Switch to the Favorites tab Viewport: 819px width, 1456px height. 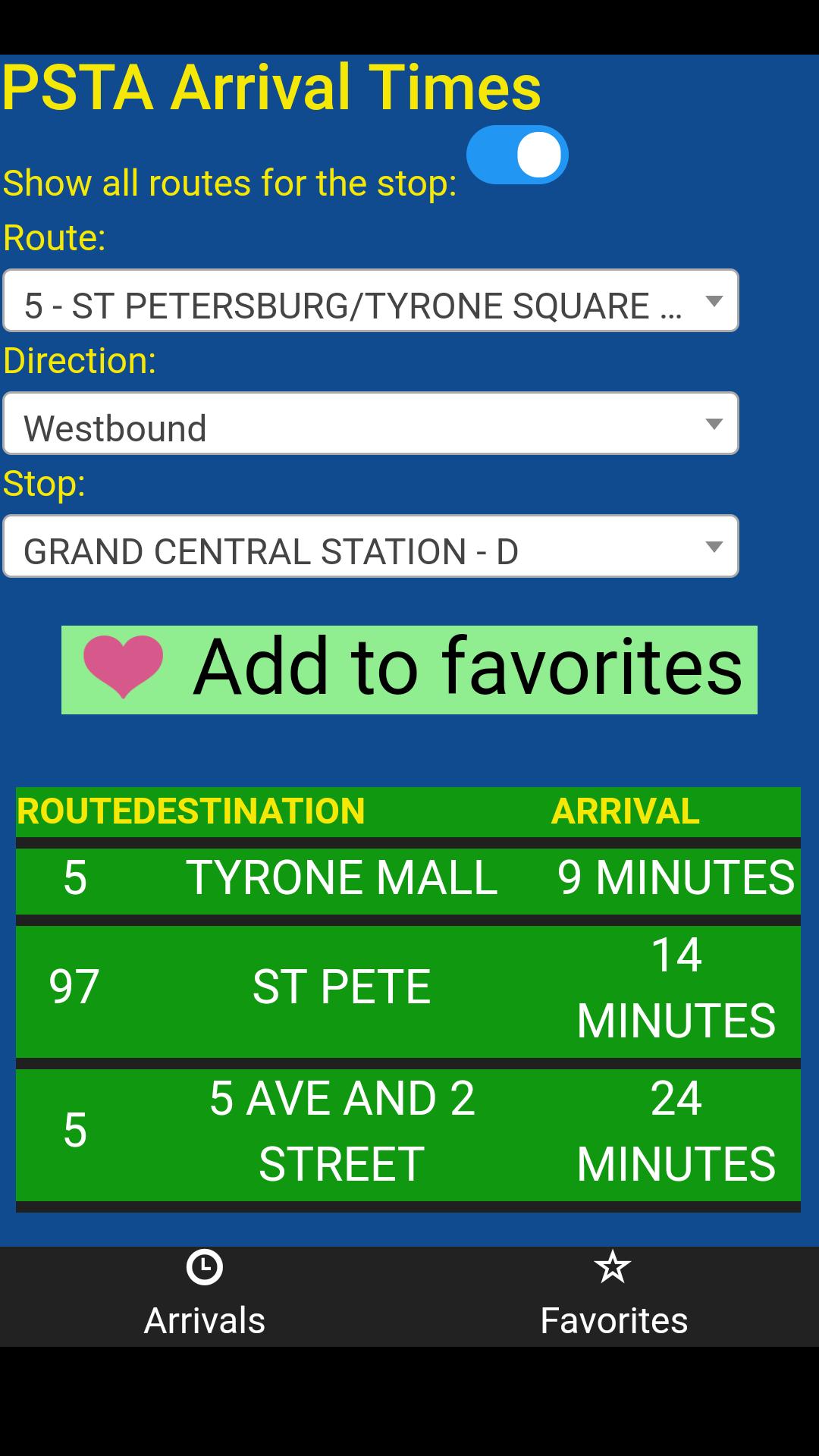[613, 1296]
